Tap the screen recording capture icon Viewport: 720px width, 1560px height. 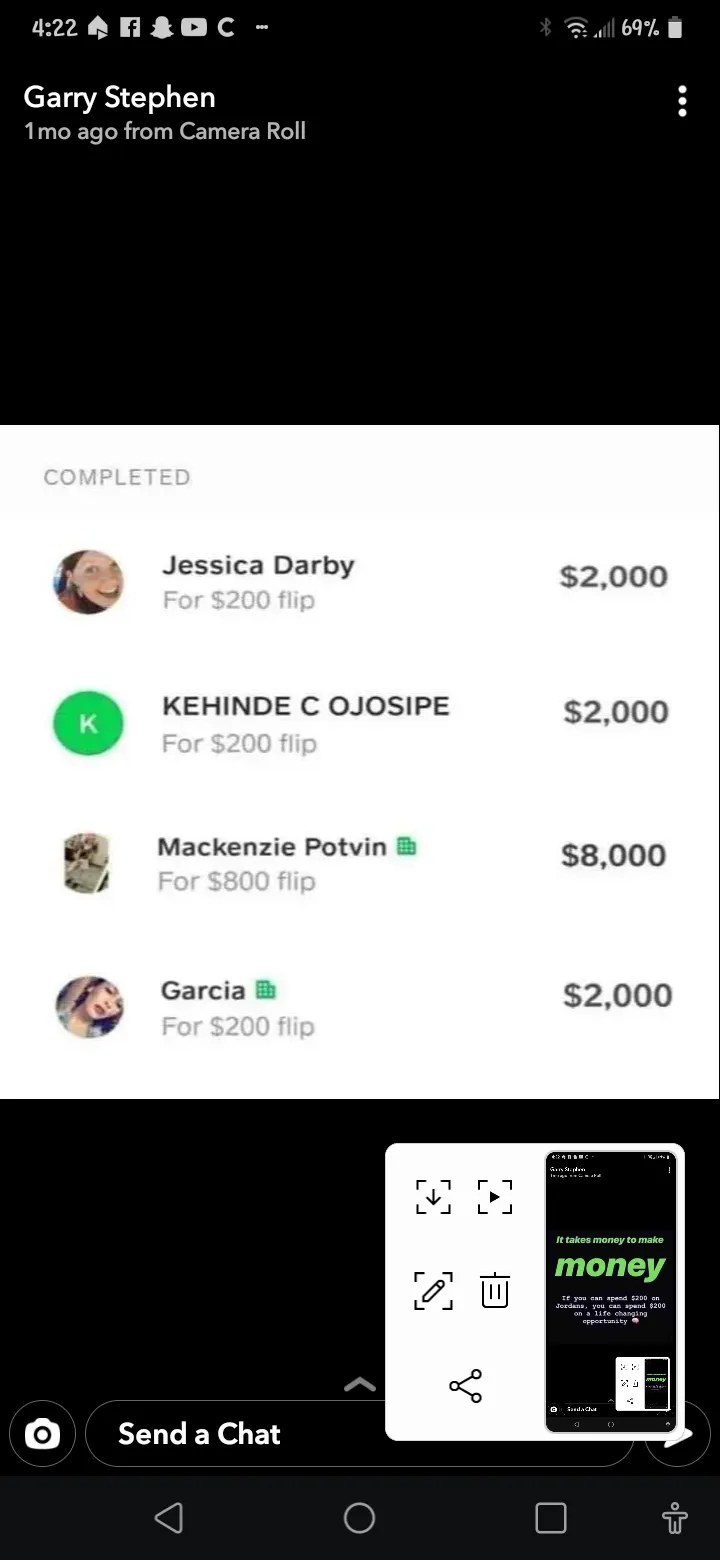tap(495, 1197)
